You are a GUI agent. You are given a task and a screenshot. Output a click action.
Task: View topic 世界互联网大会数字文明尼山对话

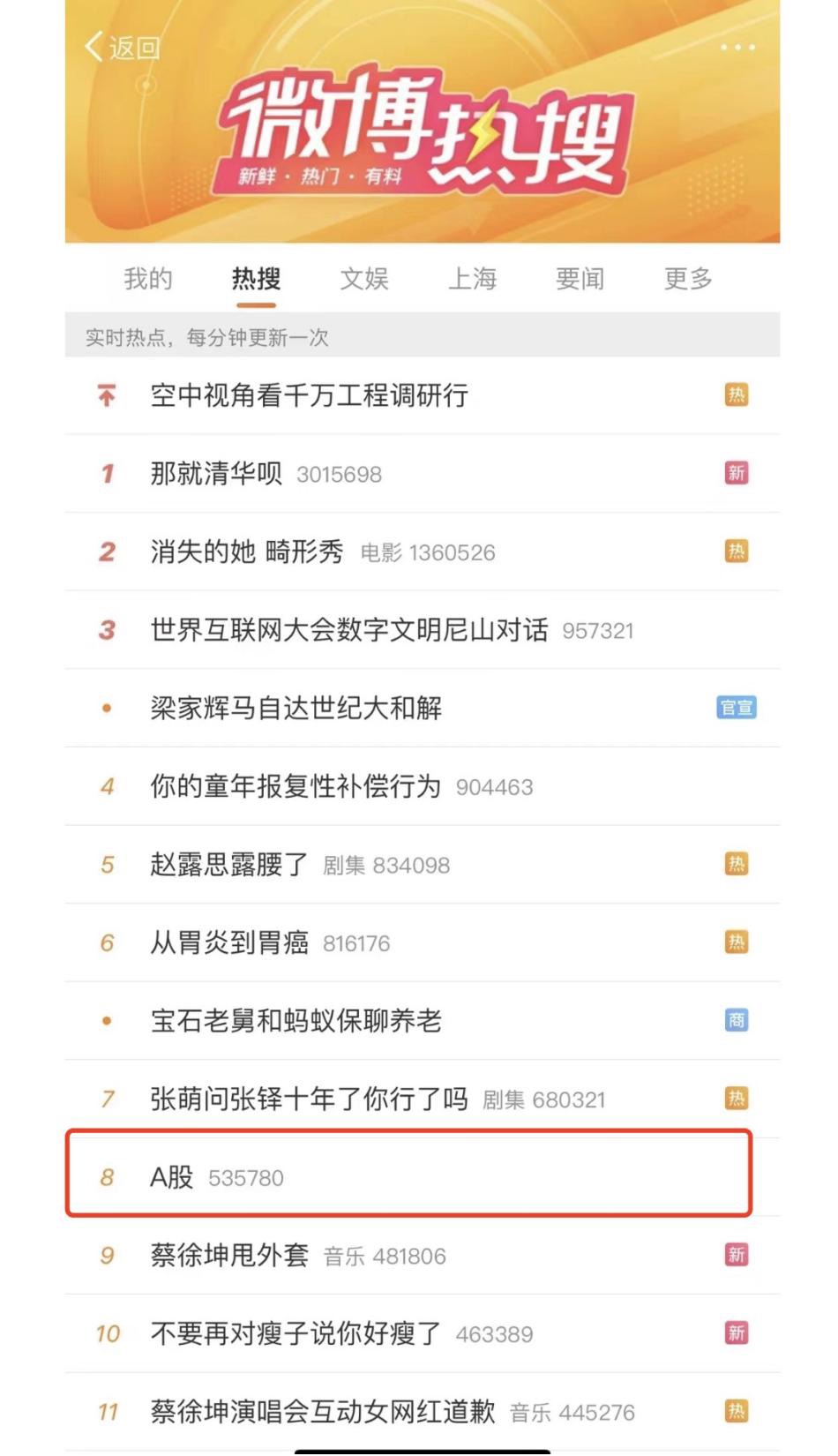pos(348,630)
